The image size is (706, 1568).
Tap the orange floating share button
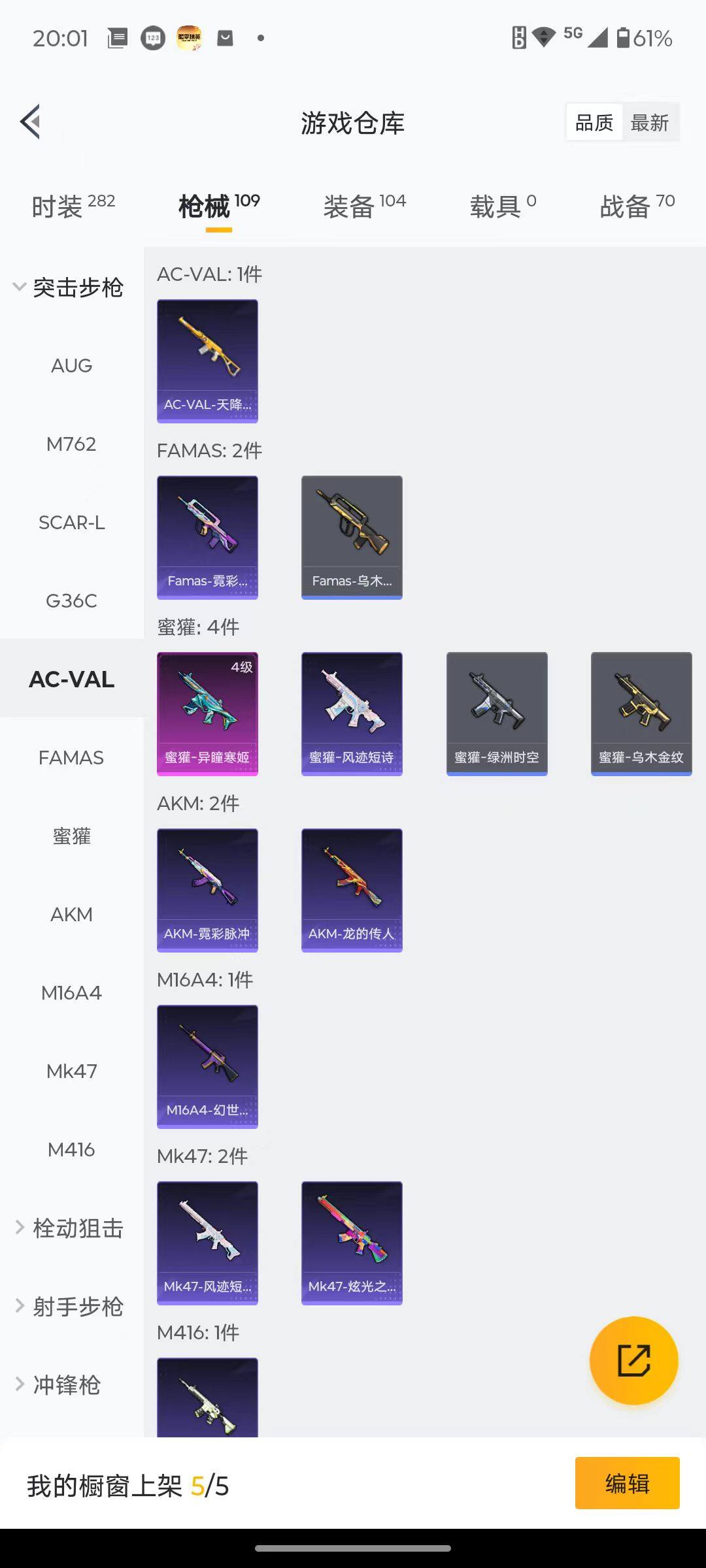click(633, 1360)
